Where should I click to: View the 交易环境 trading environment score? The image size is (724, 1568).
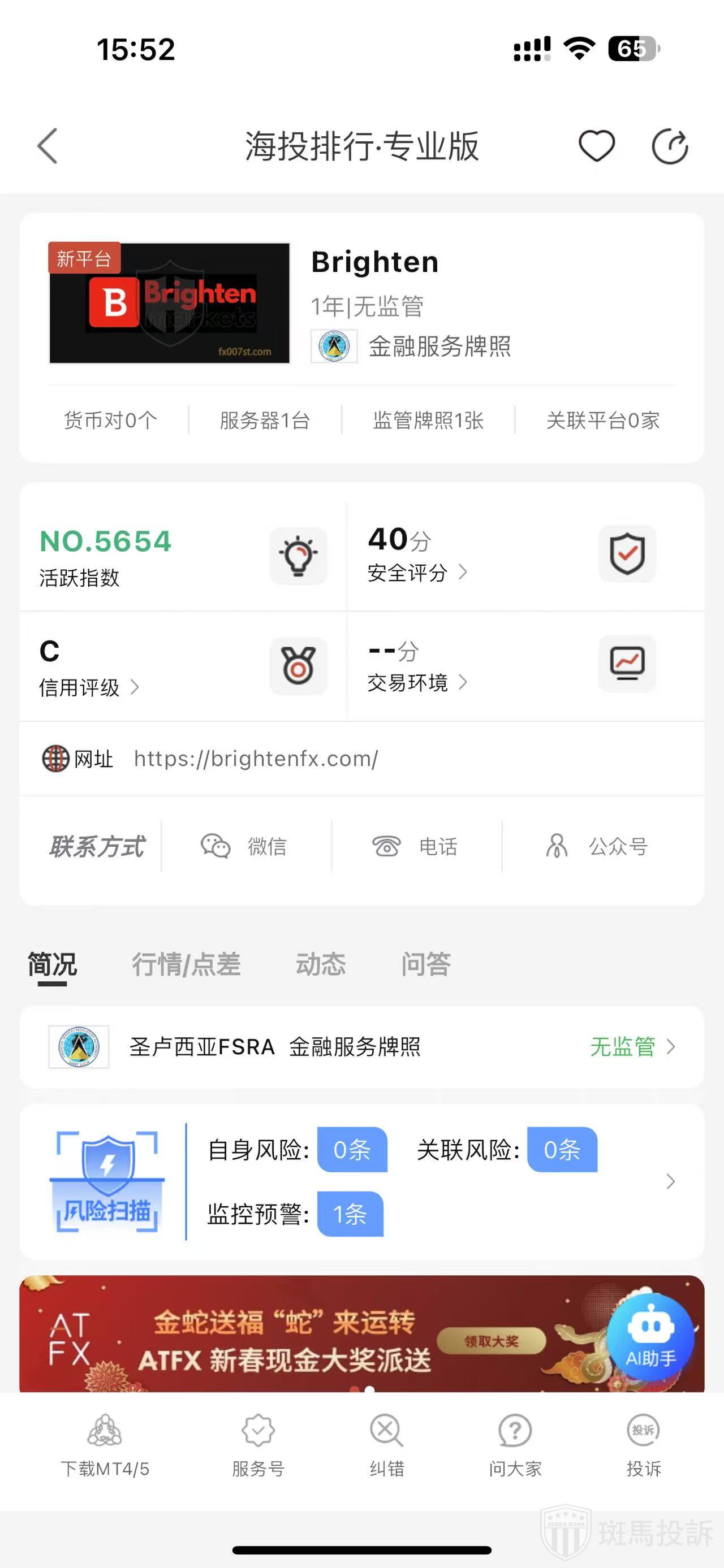click(x=416, y=682)
